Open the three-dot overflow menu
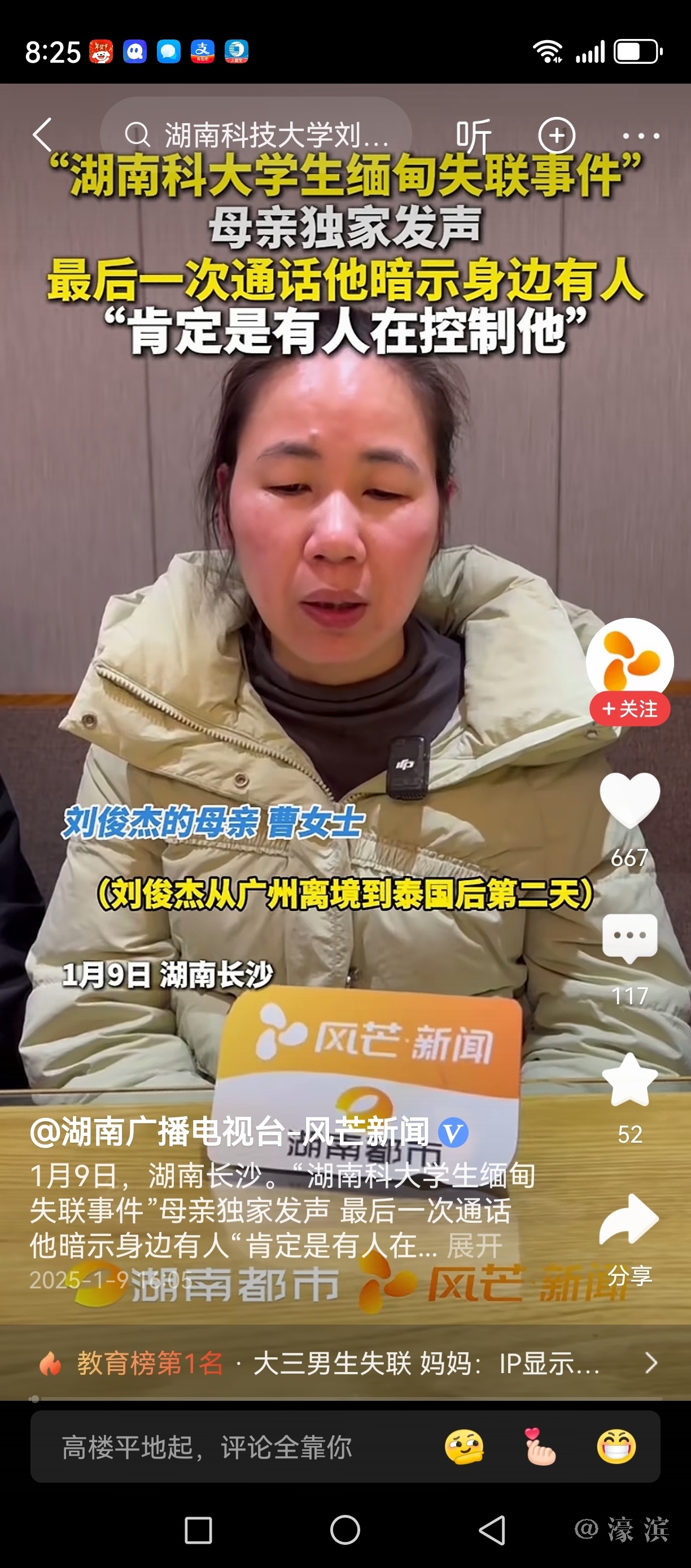The width and height of the screenshot is (691, 1568). click(641, 135)
